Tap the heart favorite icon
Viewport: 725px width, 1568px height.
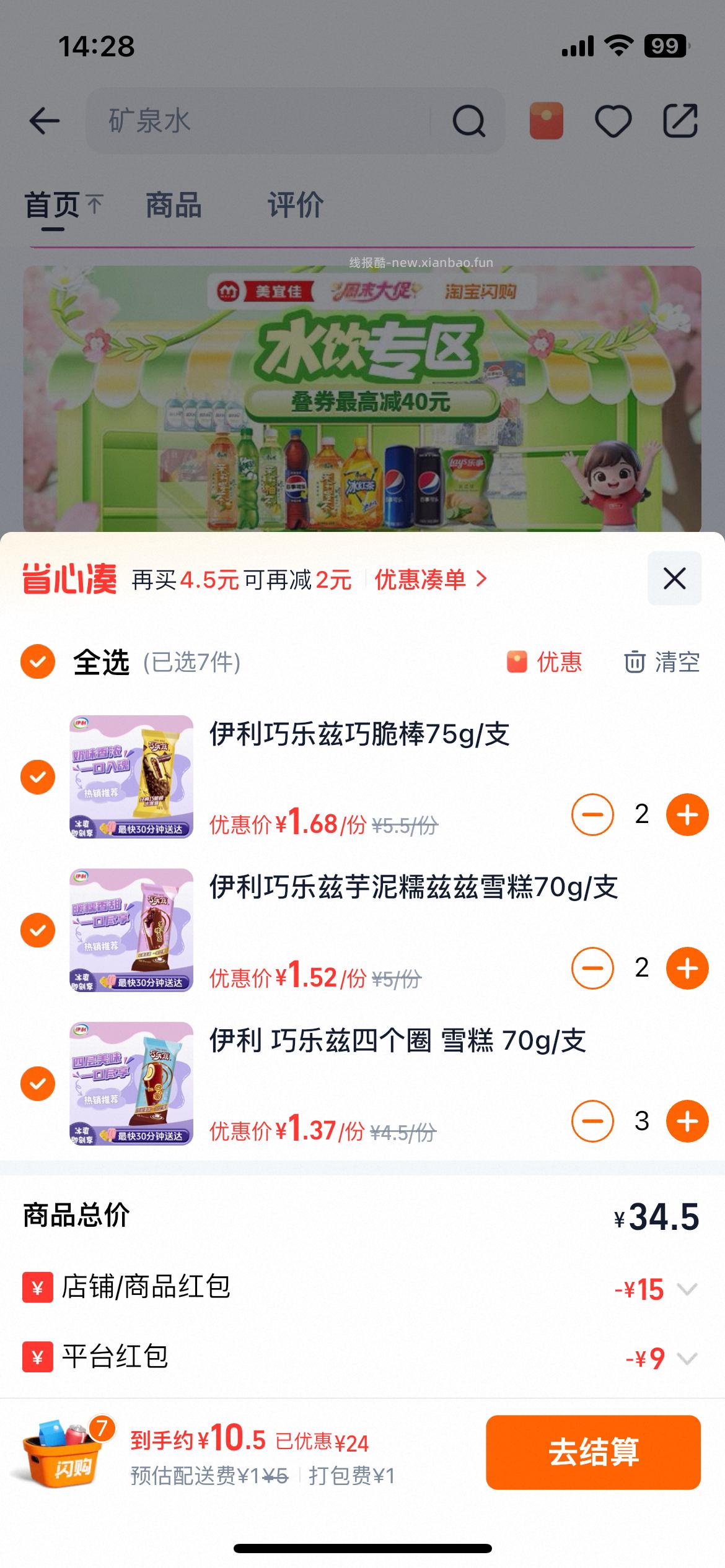click(x=613, y=120)
